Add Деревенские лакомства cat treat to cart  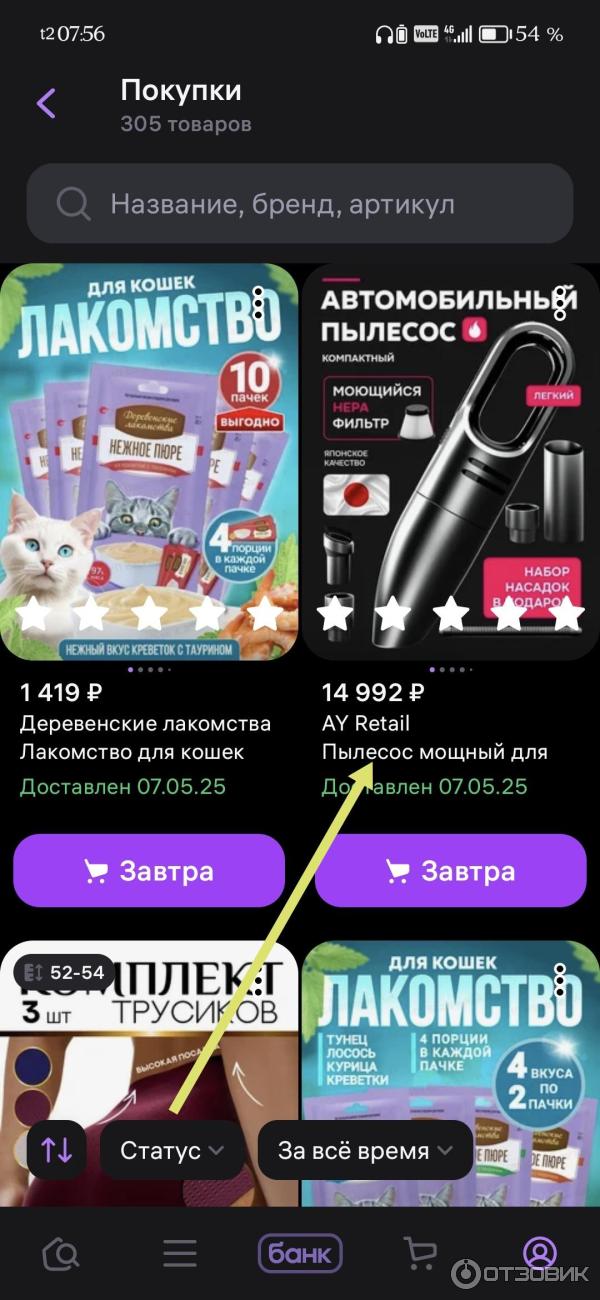(x=149, y=871)
